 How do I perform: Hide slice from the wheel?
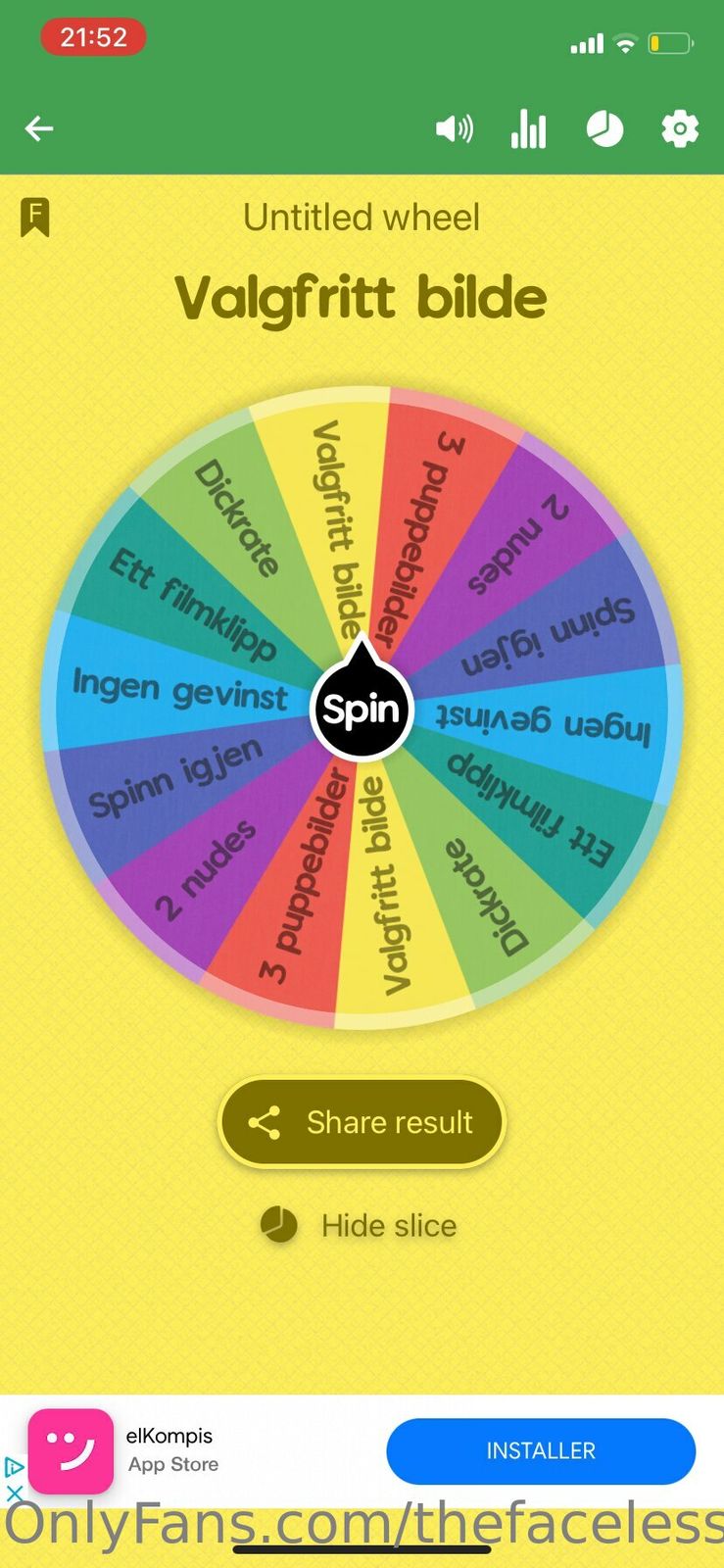tap(360, 1225)
